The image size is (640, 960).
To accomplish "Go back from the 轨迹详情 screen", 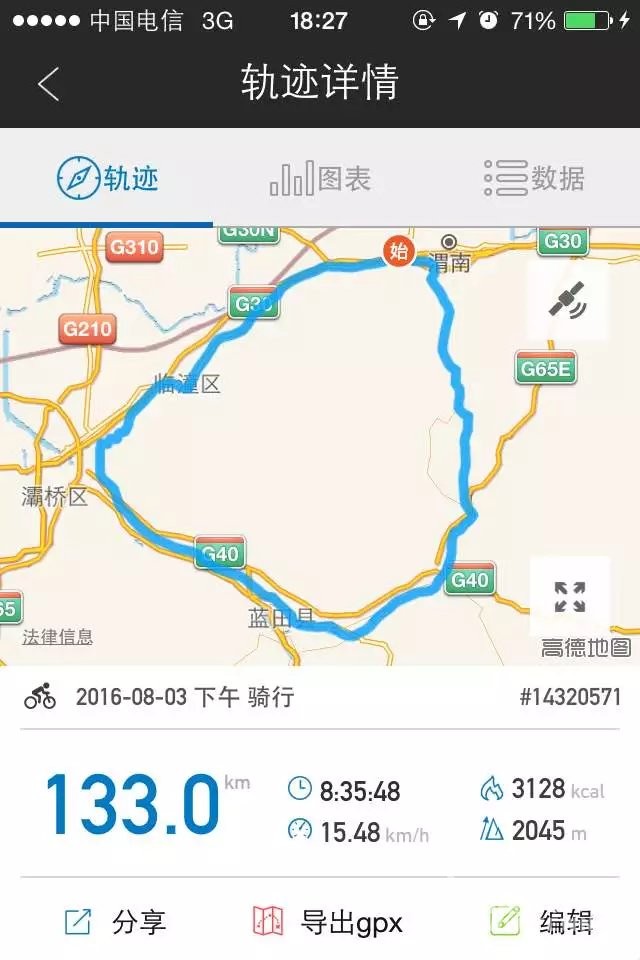I will click(48, 84).
